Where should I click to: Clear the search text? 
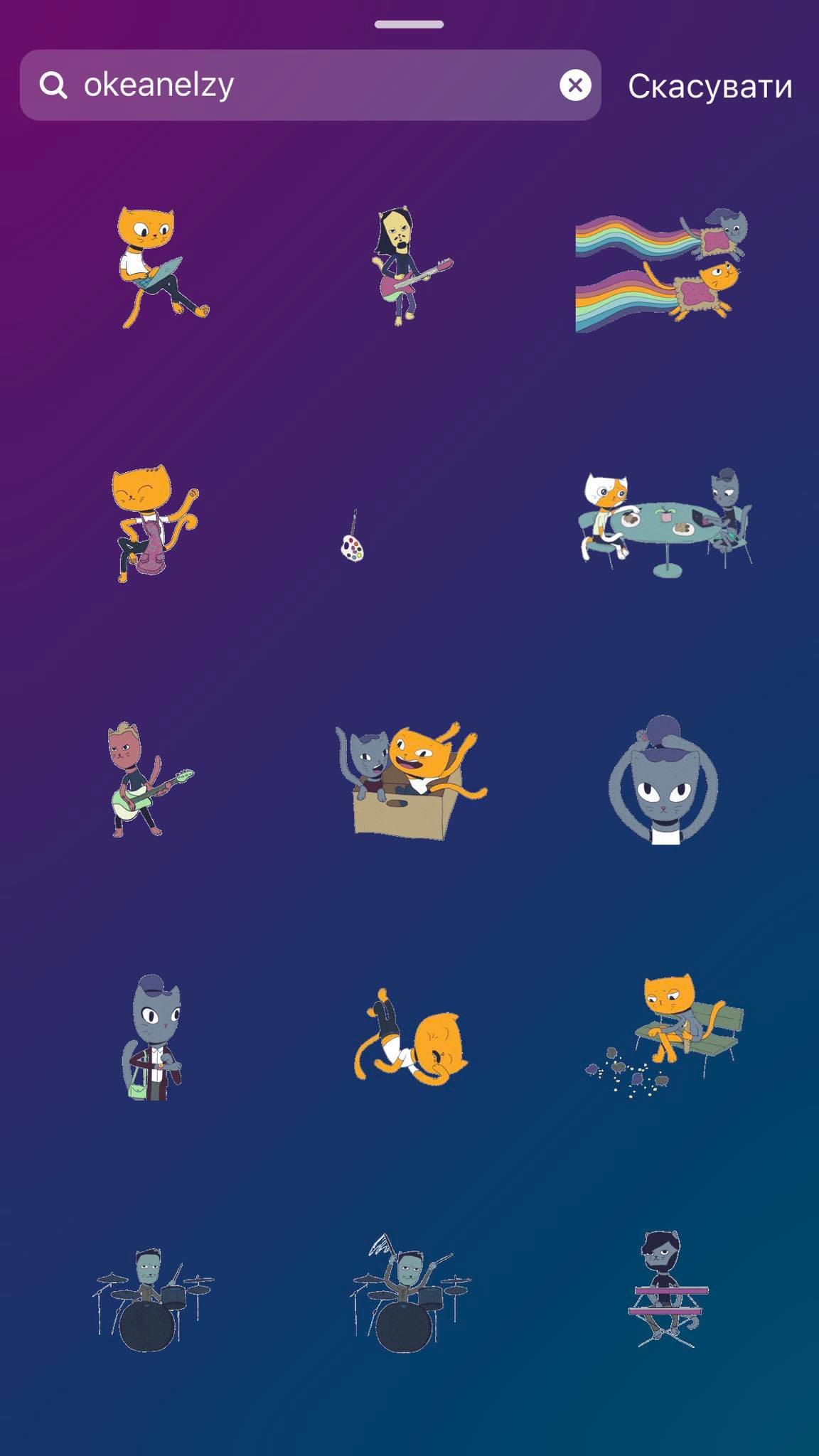[x=575, y=85]
